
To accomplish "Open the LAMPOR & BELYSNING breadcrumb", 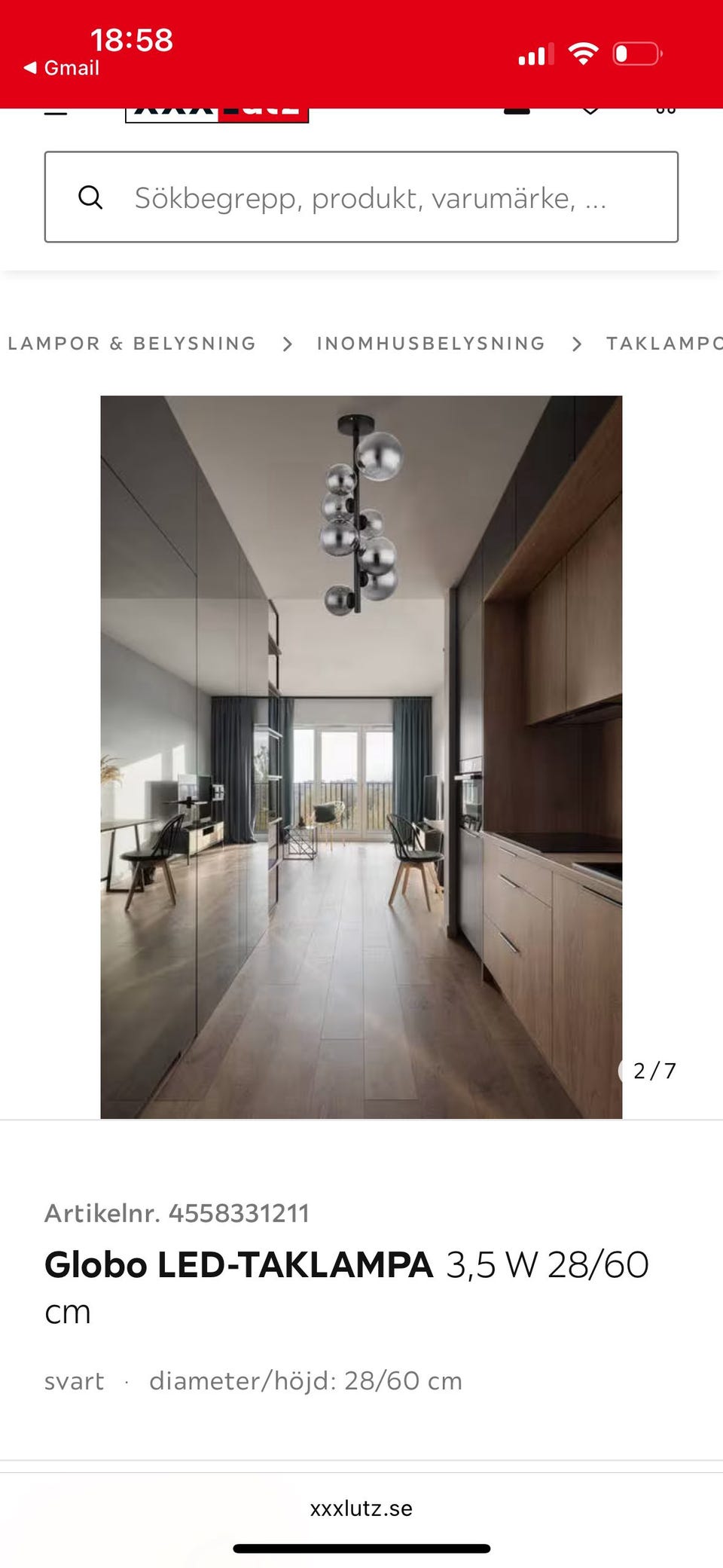I will click(x=132, y=344).
